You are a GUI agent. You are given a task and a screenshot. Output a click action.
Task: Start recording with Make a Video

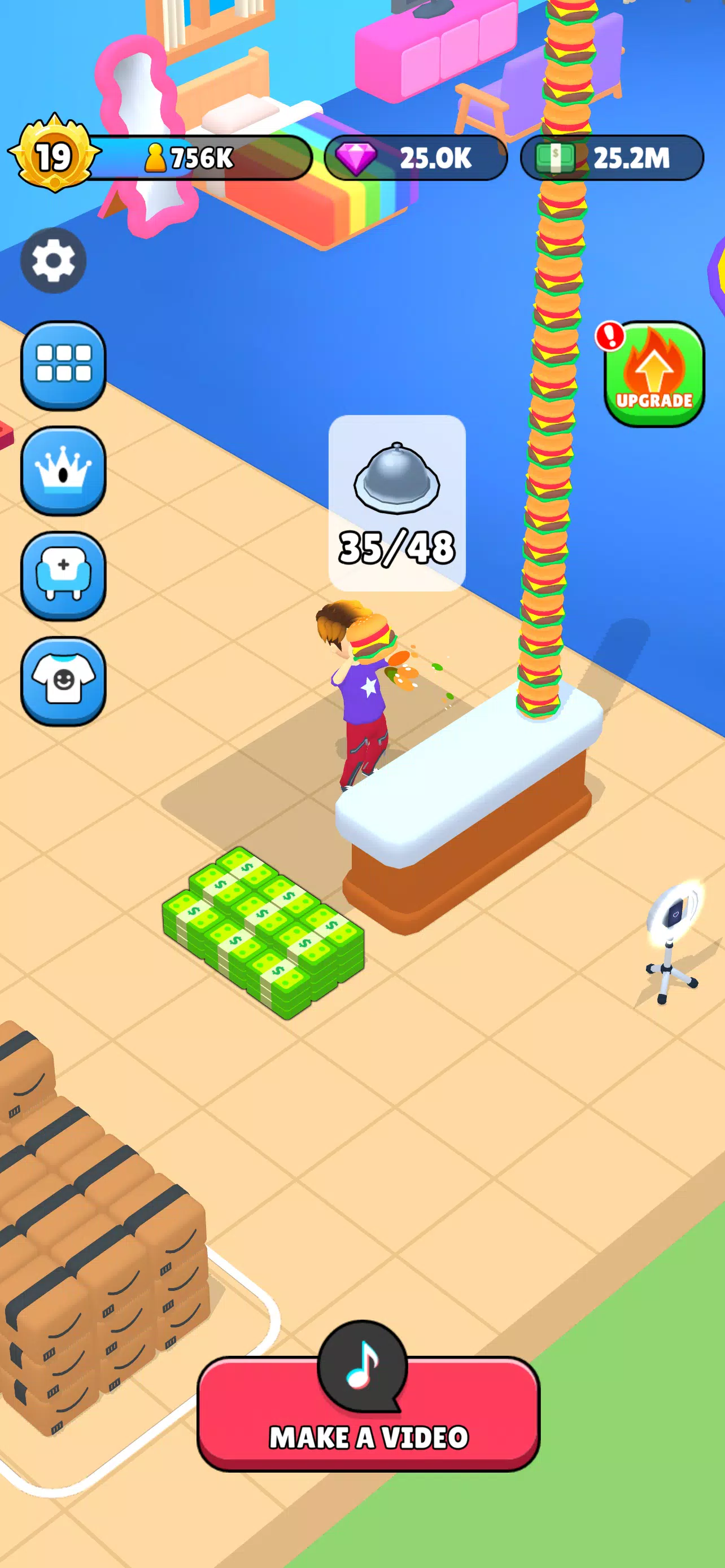tap(368, 1414)
